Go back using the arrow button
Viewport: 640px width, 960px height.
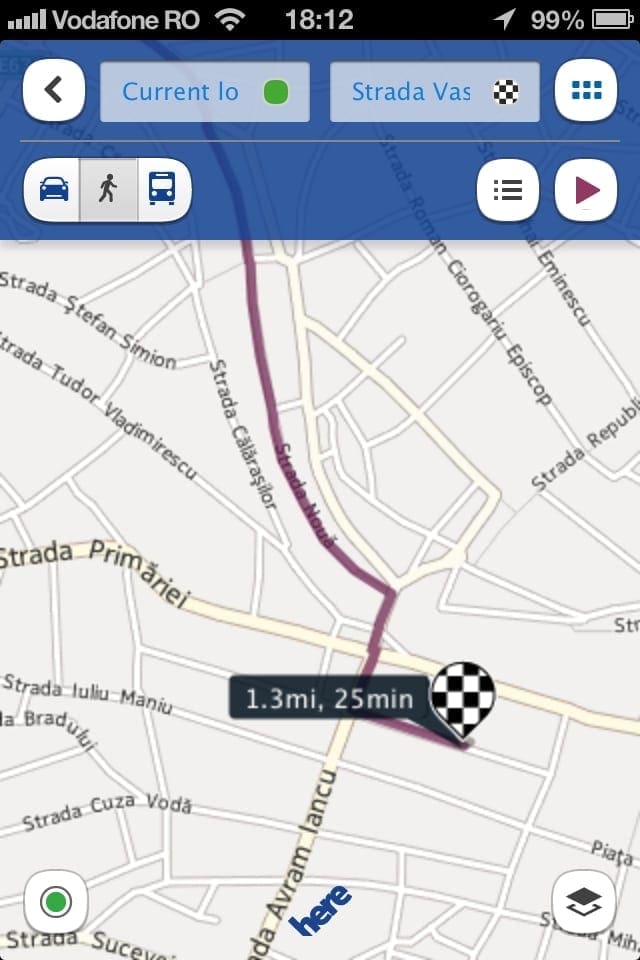53,91
